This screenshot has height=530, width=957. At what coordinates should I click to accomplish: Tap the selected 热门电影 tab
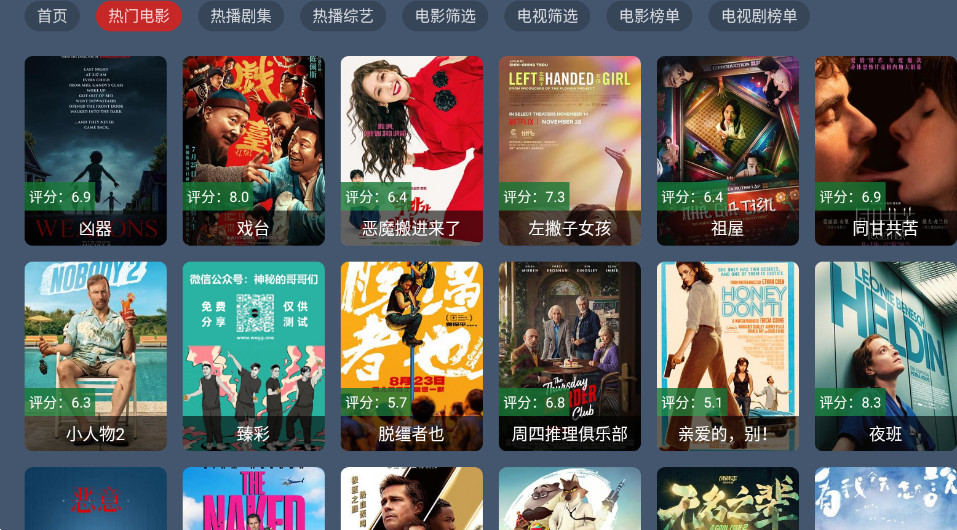point(139,16)
